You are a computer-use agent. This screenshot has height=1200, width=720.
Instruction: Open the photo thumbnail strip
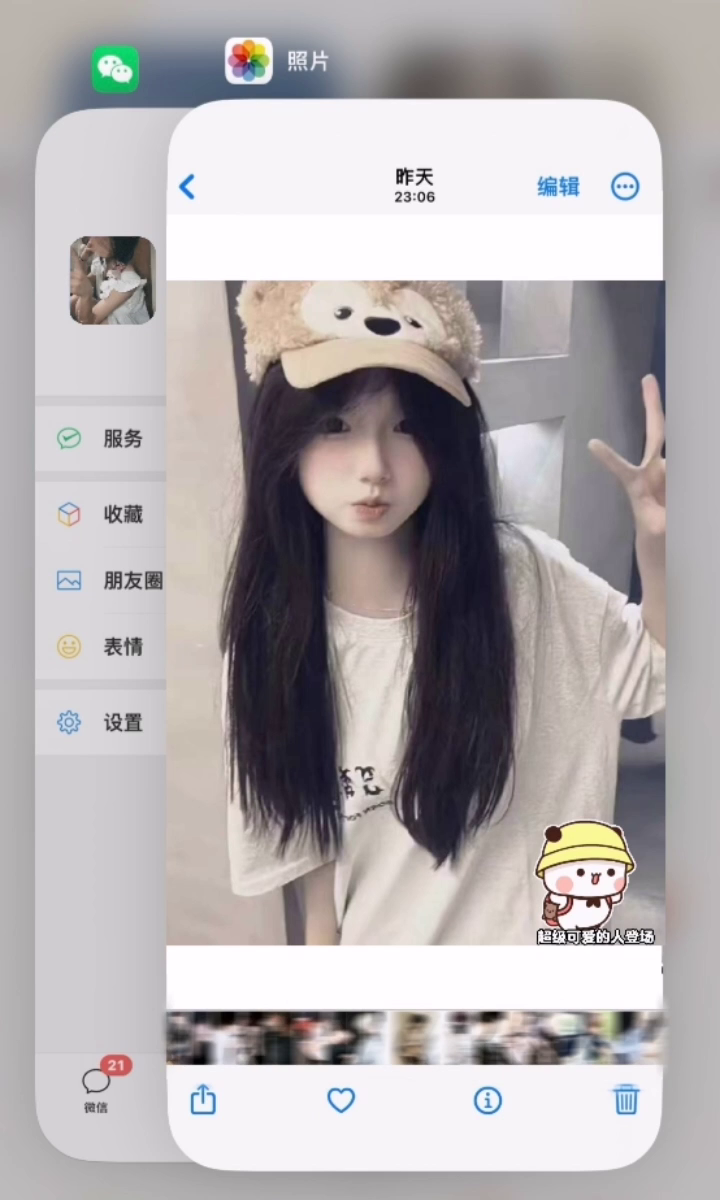tap(414, 1037)
